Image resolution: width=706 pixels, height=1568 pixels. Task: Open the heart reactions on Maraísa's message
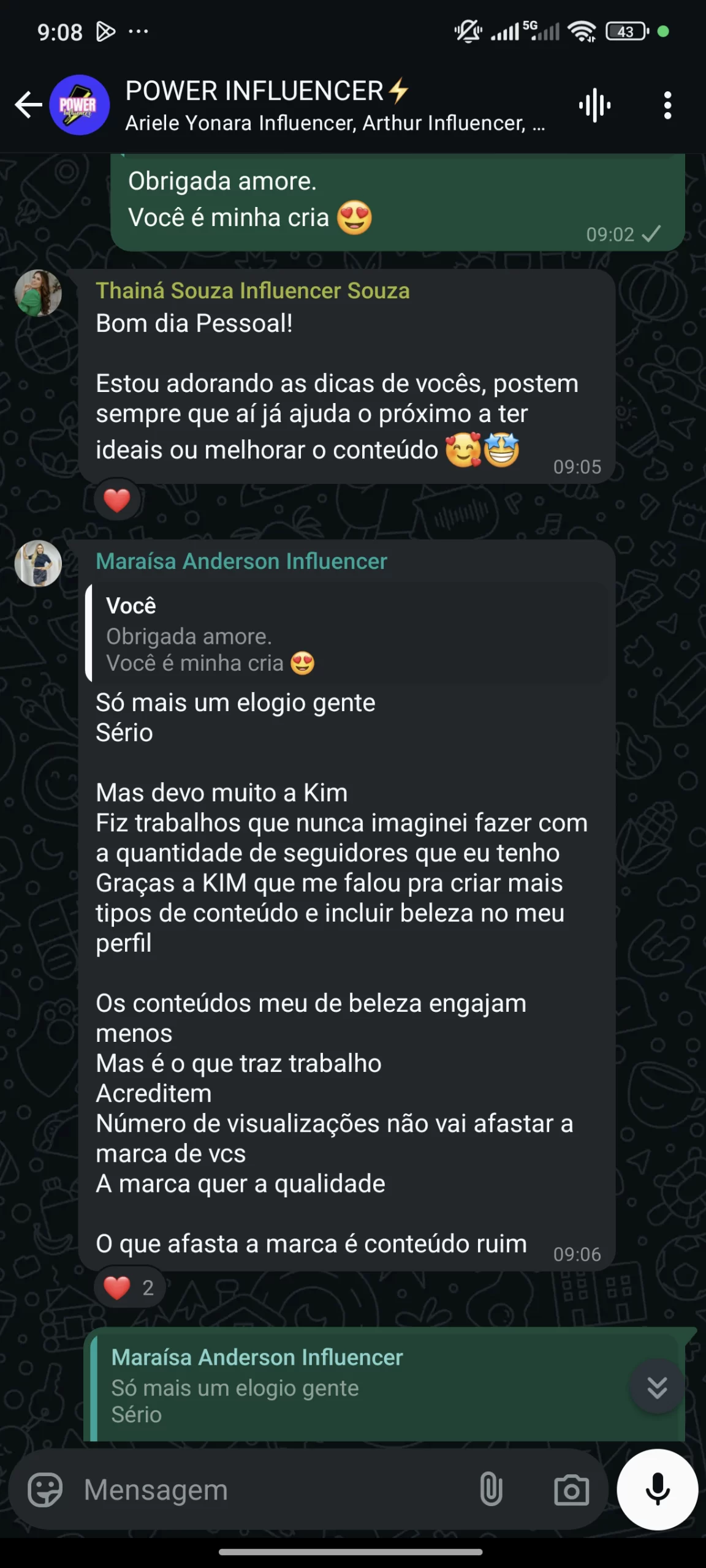129,1287
